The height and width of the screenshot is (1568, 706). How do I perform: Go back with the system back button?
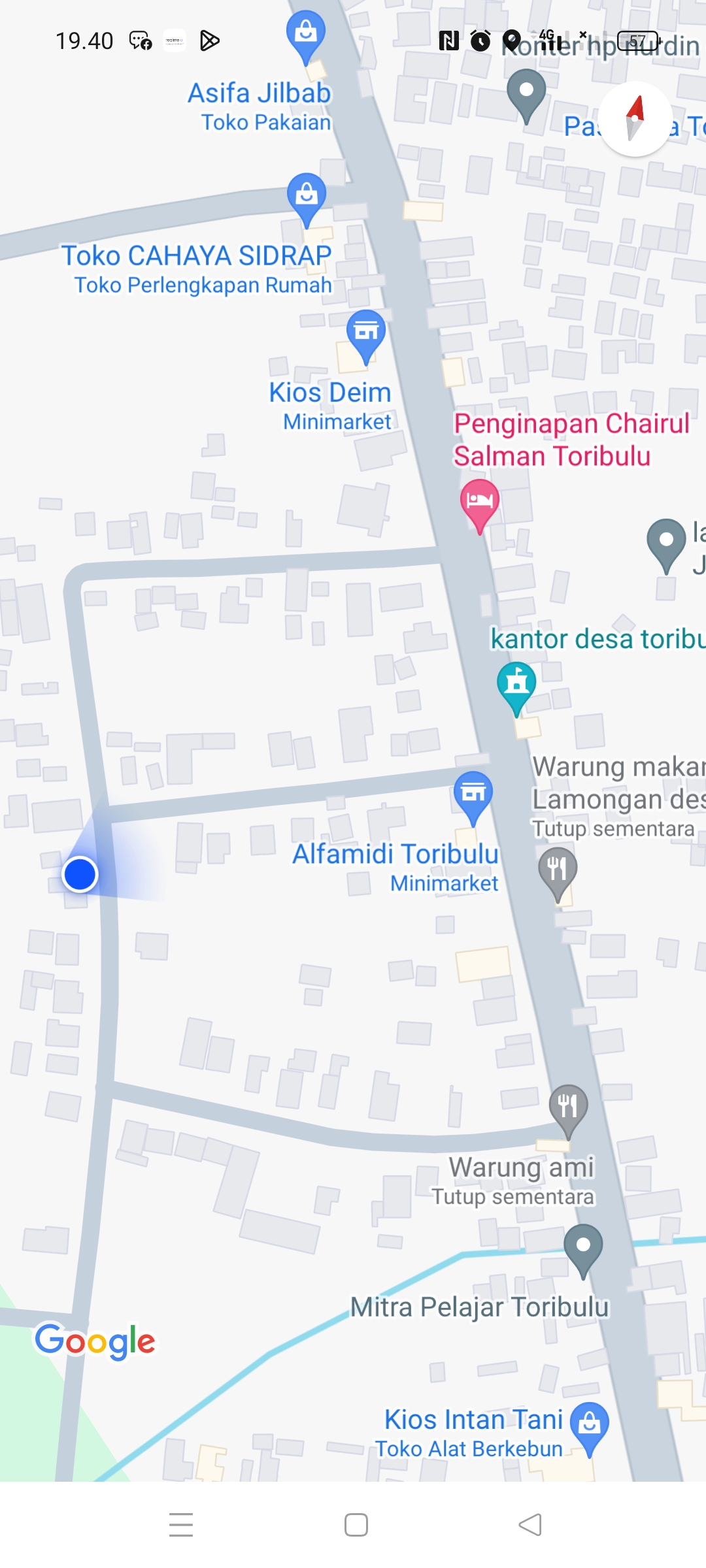(530, 1525)
